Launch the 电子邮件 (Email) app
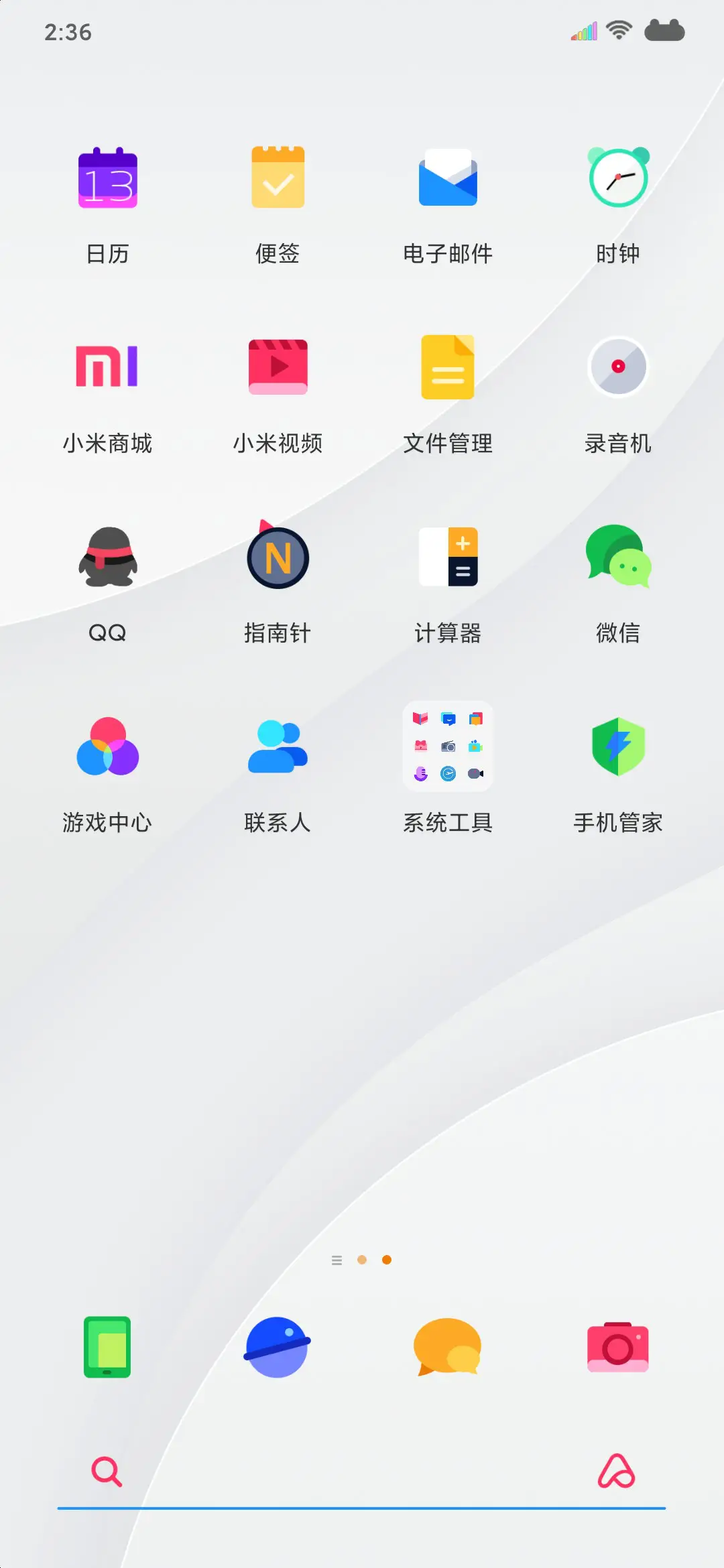The width and height of the screenshot is (724, 1568). pyautogui.click(x=448, y=176)
